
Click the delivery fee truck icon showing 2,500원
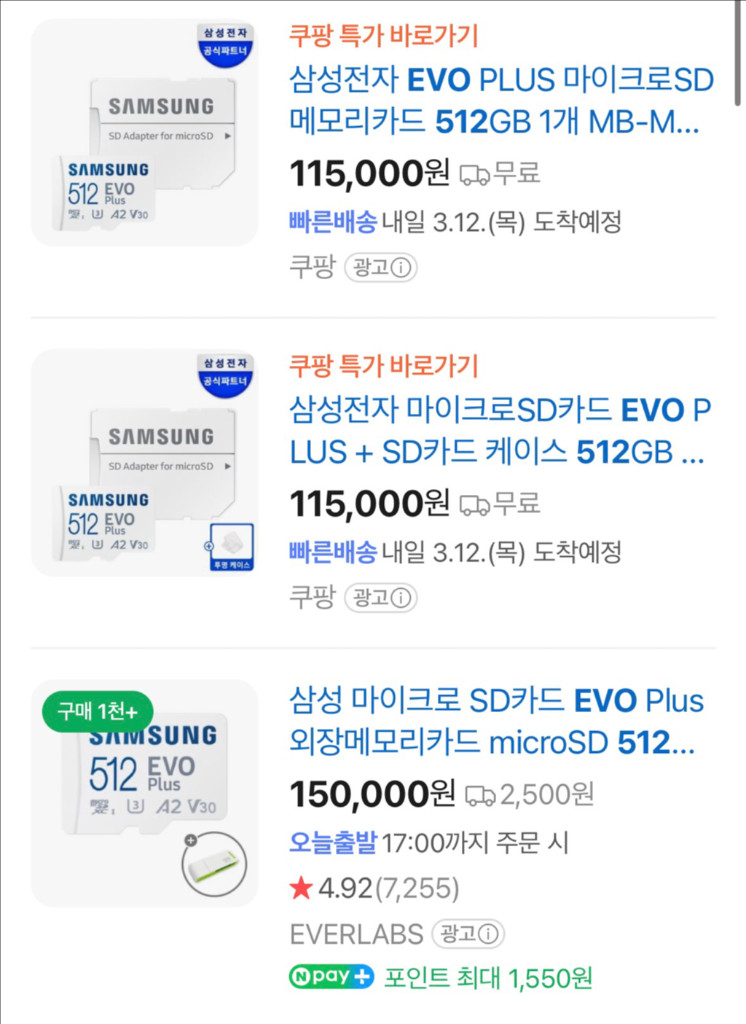coord(481,795)
